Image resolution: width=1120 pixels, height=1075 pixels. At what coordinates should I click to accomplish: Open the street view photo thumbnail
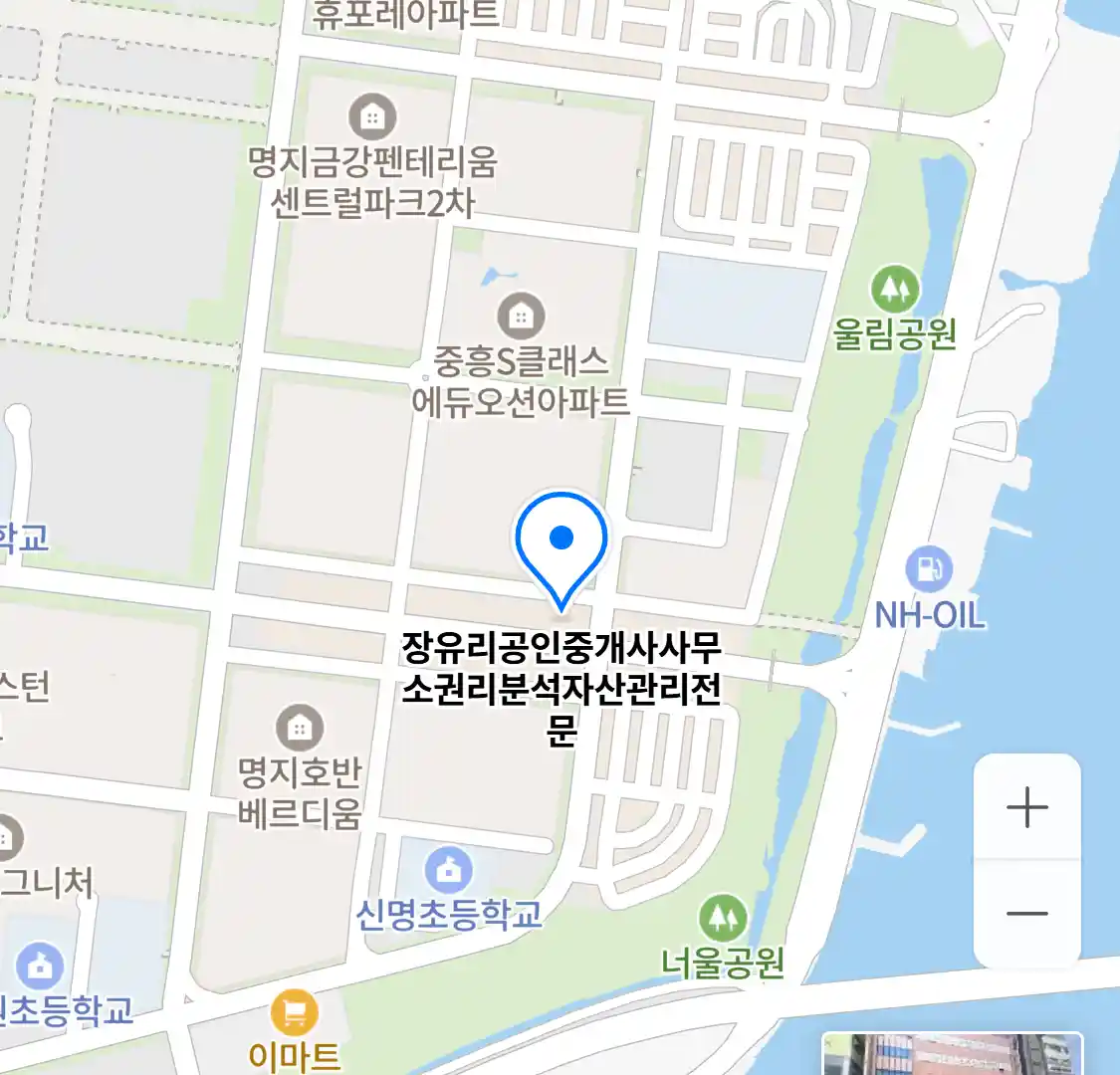pos(952,1054)
